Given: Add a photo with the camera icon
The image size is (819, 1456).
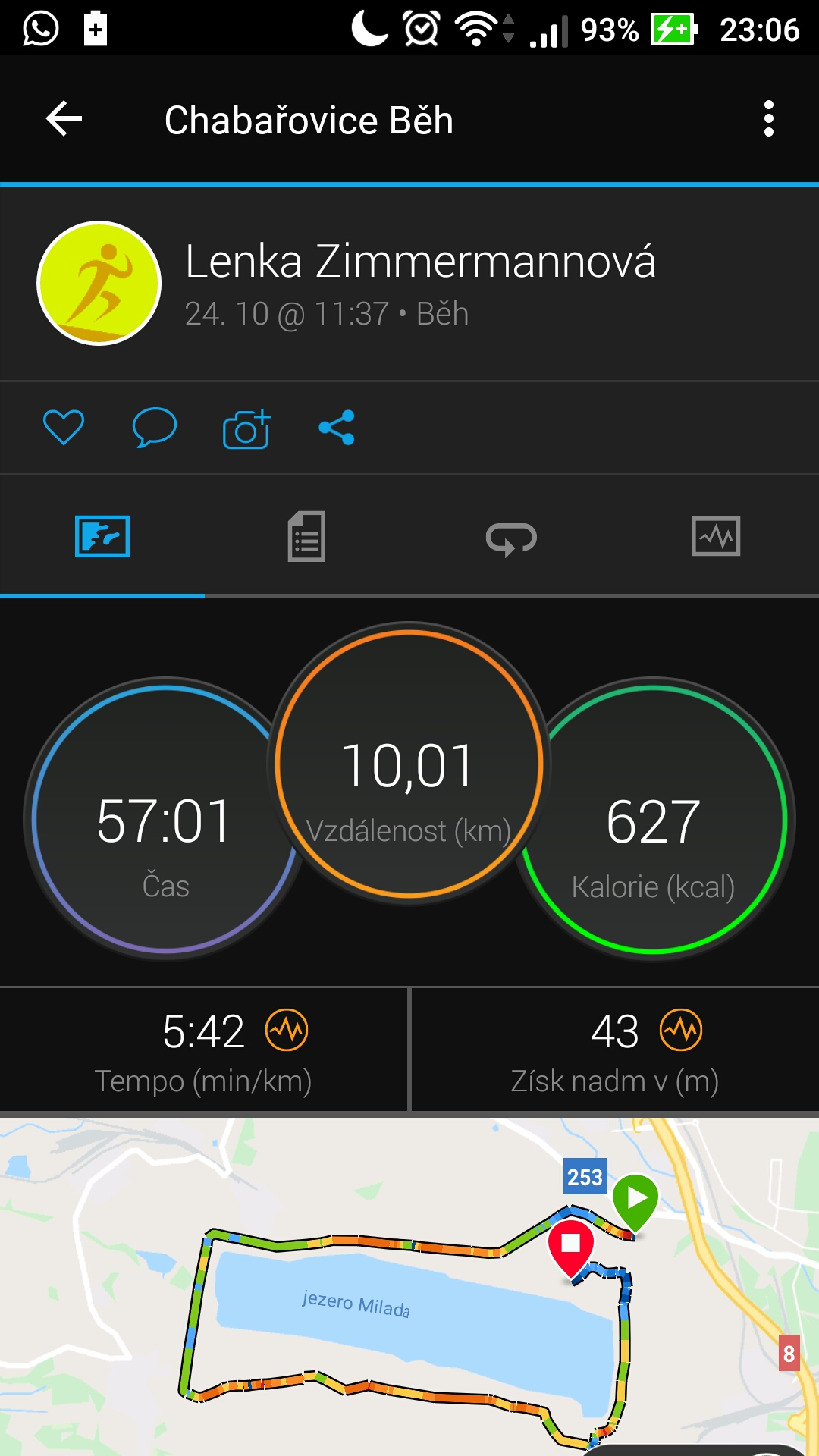Looking at the screenshot, I should click(246, 428).
